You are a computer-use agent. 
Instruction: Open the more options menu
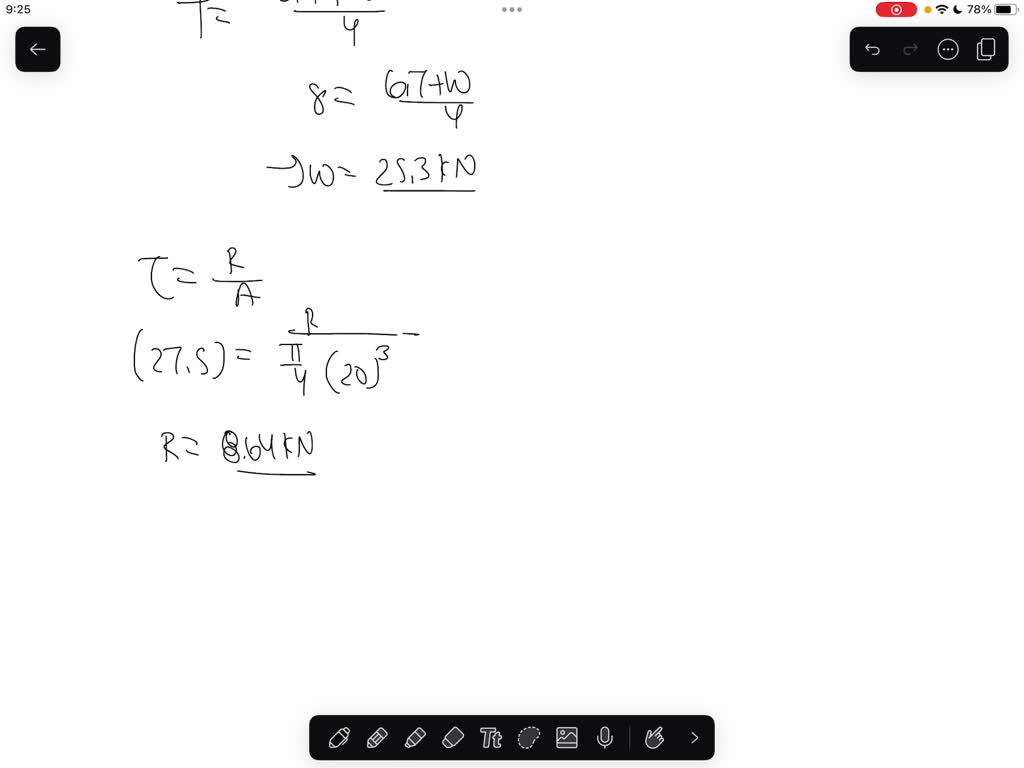(948, 49)
